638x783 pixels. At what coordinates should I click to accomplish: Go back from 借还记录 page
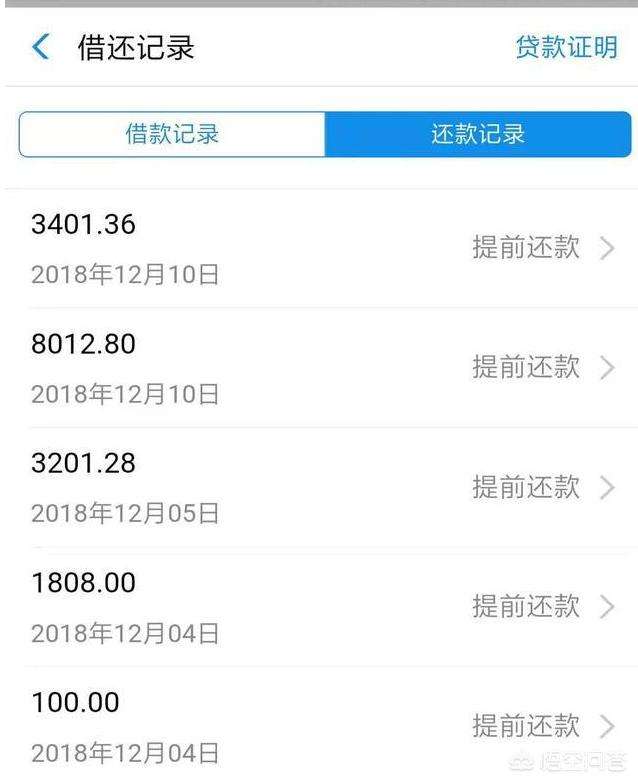pyautogui.click(x=41, y=47)
